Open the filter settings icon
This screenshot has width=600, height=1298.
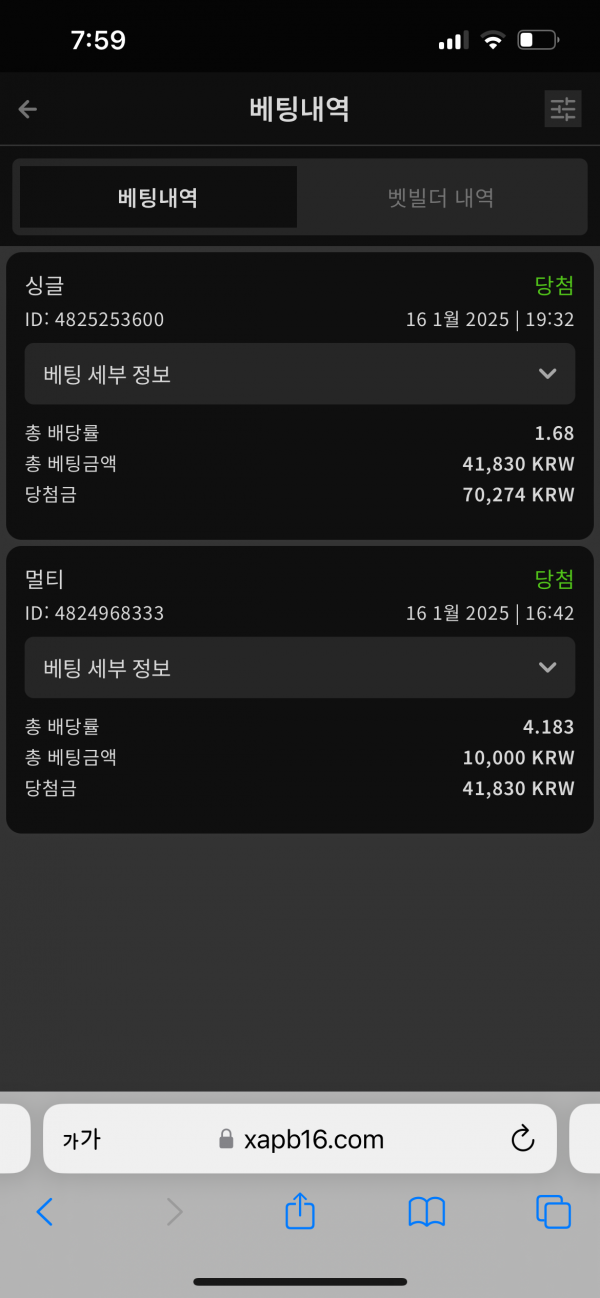[562, 109]
